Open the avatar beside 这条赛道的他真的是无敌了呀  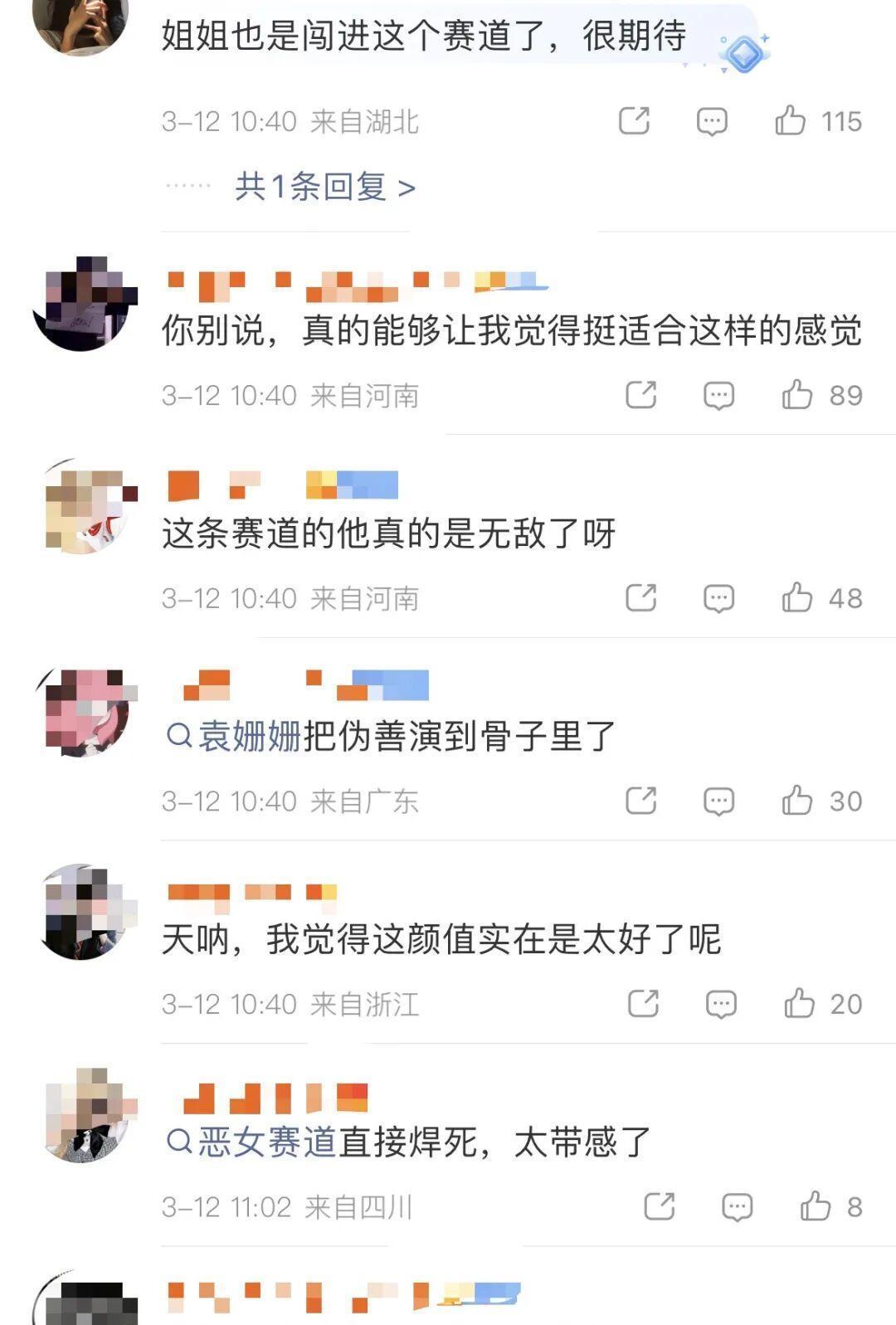[85, 506]
